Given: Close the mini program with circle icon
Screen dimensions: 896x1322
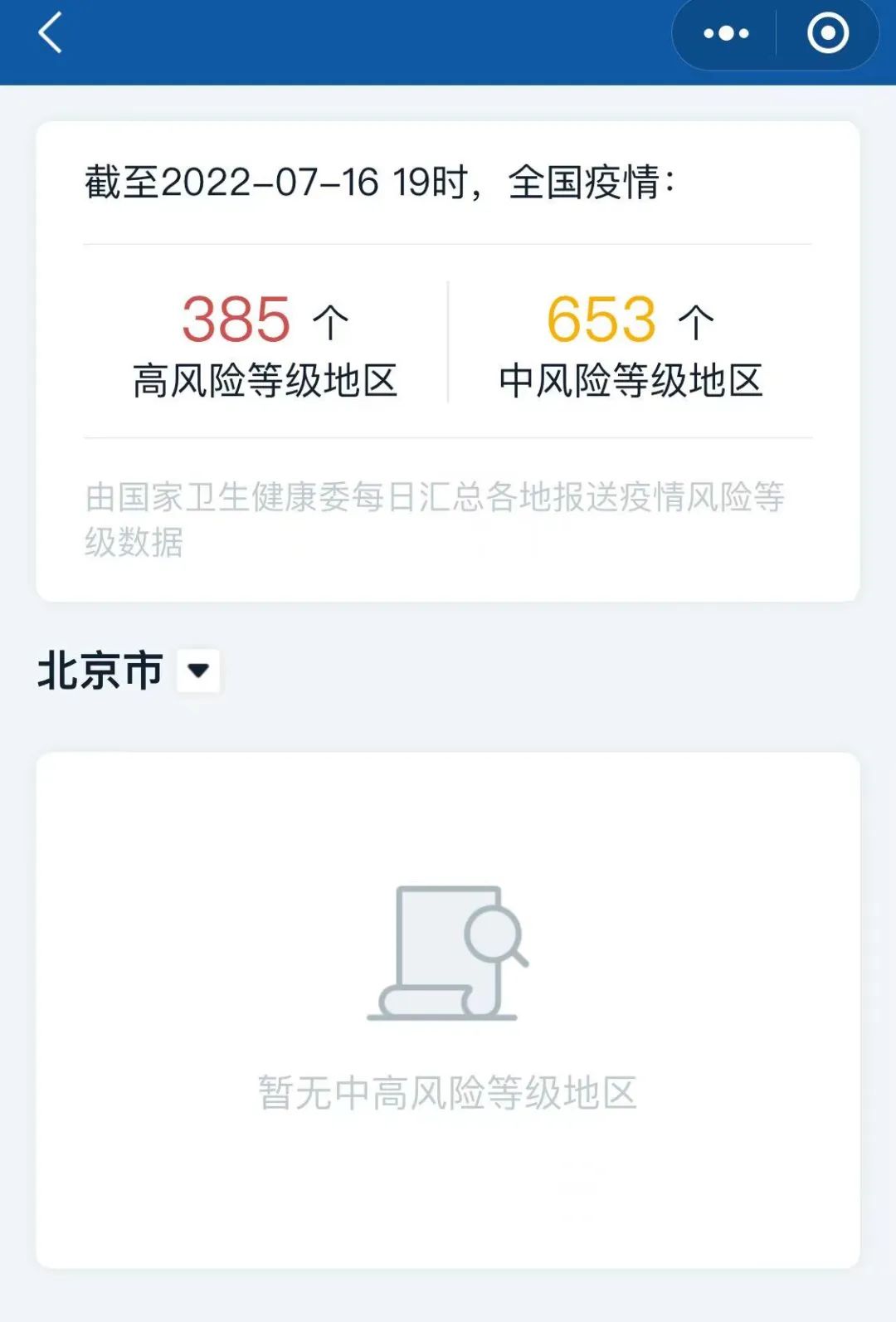Looking at the screenshot, I should [x=827, y=34].
